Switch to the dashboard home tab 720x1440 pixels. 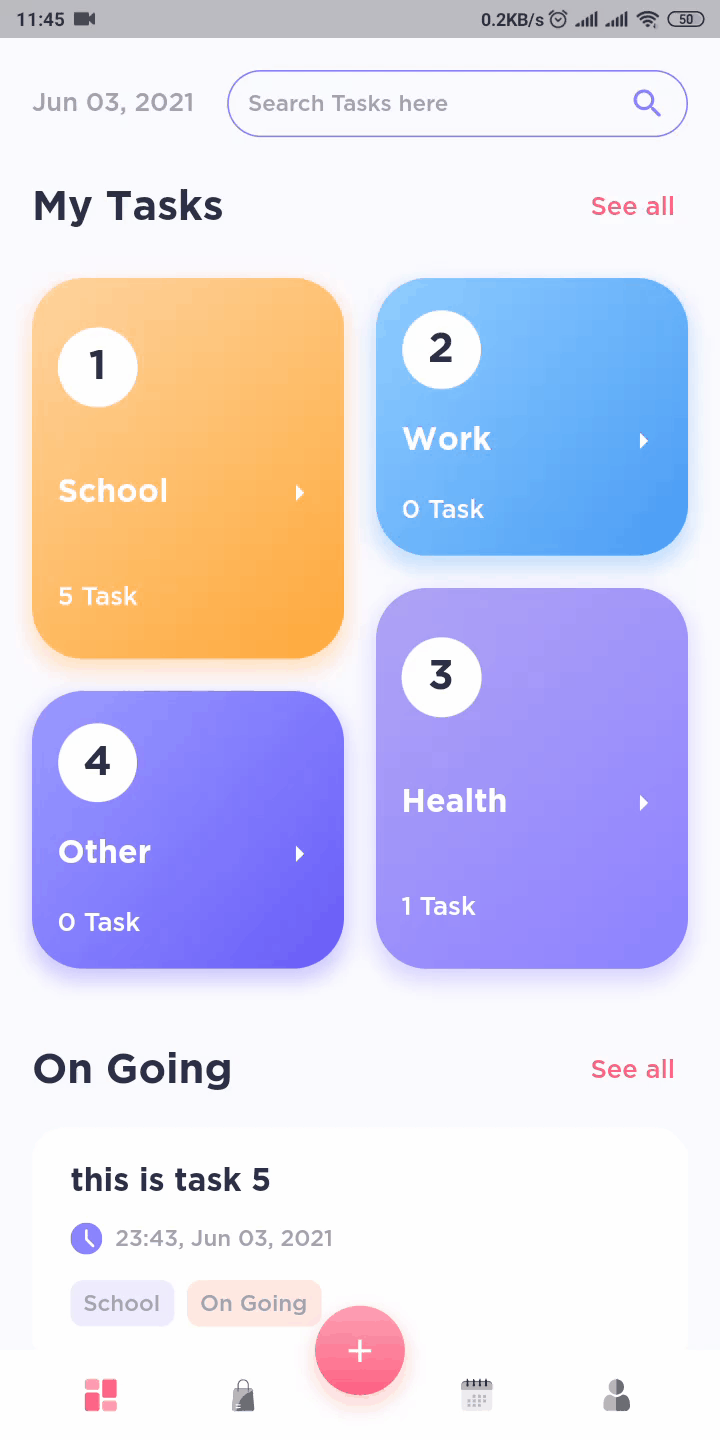coord(101,1395)
